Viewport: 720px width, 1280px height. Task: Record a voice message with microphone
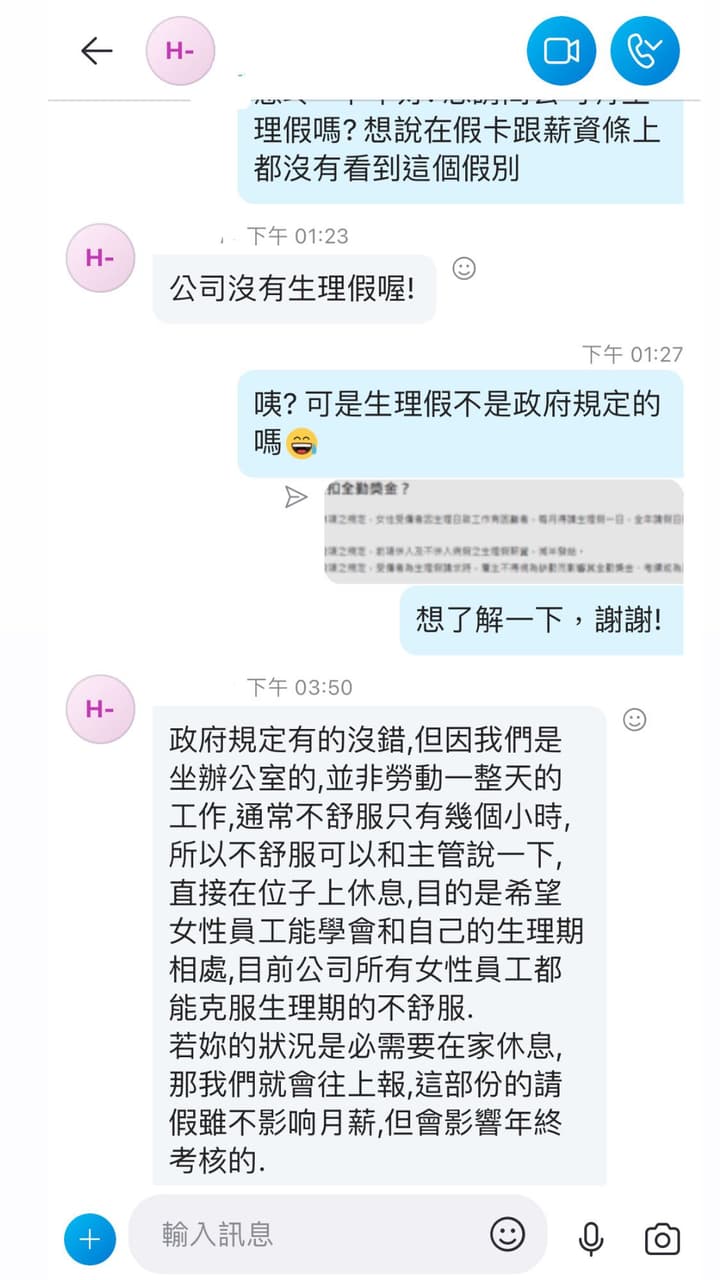coord(591,1239)
